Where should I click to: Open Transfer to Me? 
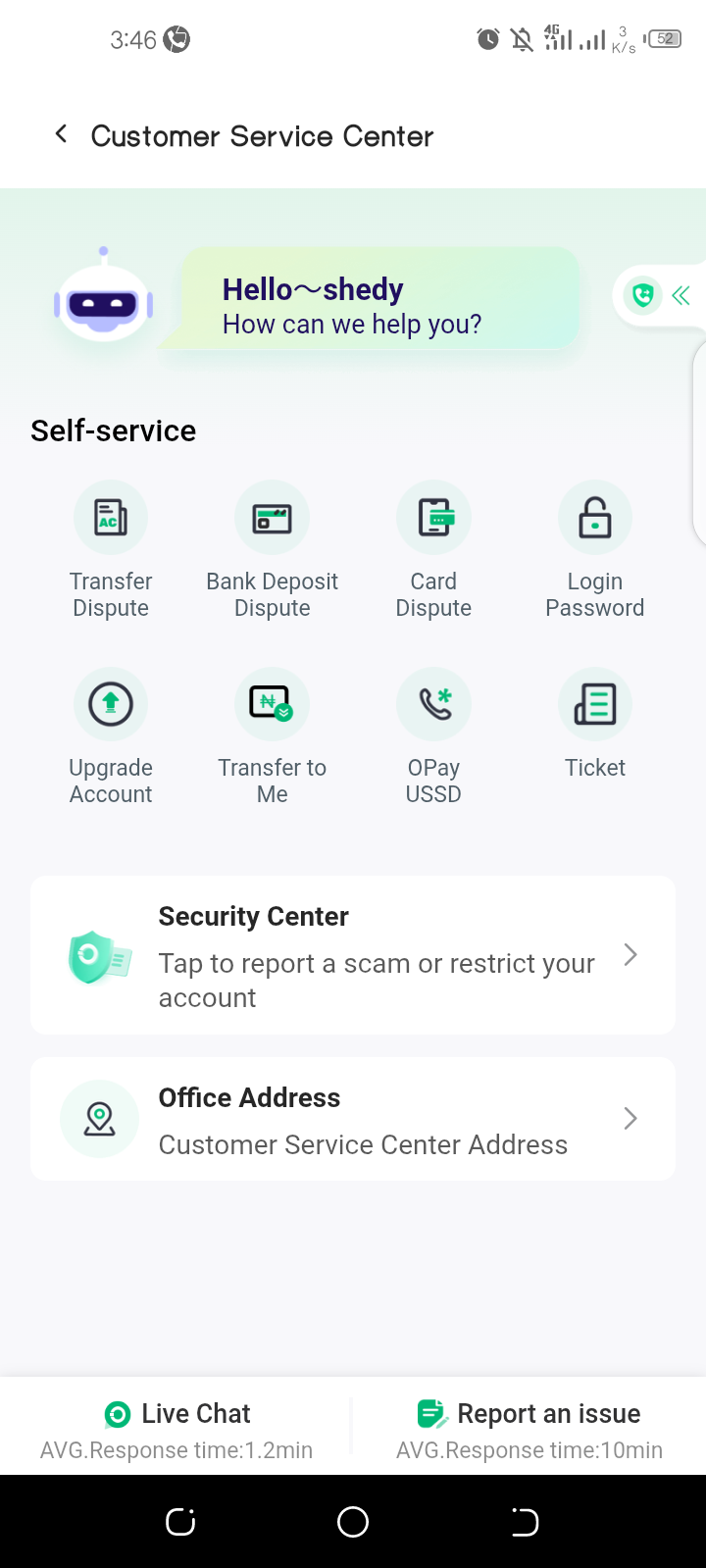tap(272, 736)
